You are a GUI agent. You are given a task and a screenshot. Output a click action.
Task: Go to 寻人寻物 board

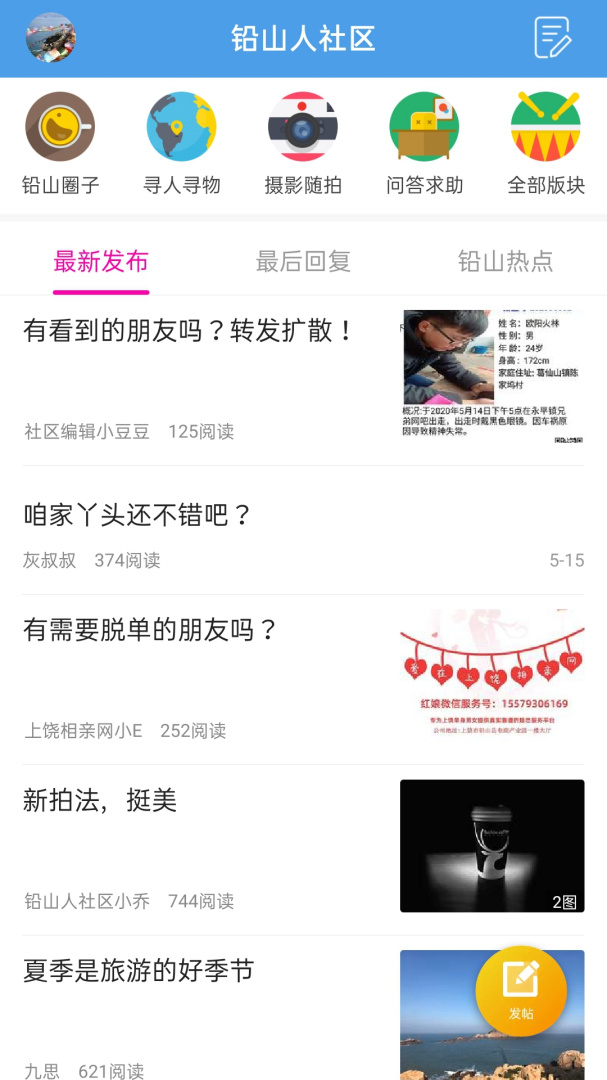182,143
